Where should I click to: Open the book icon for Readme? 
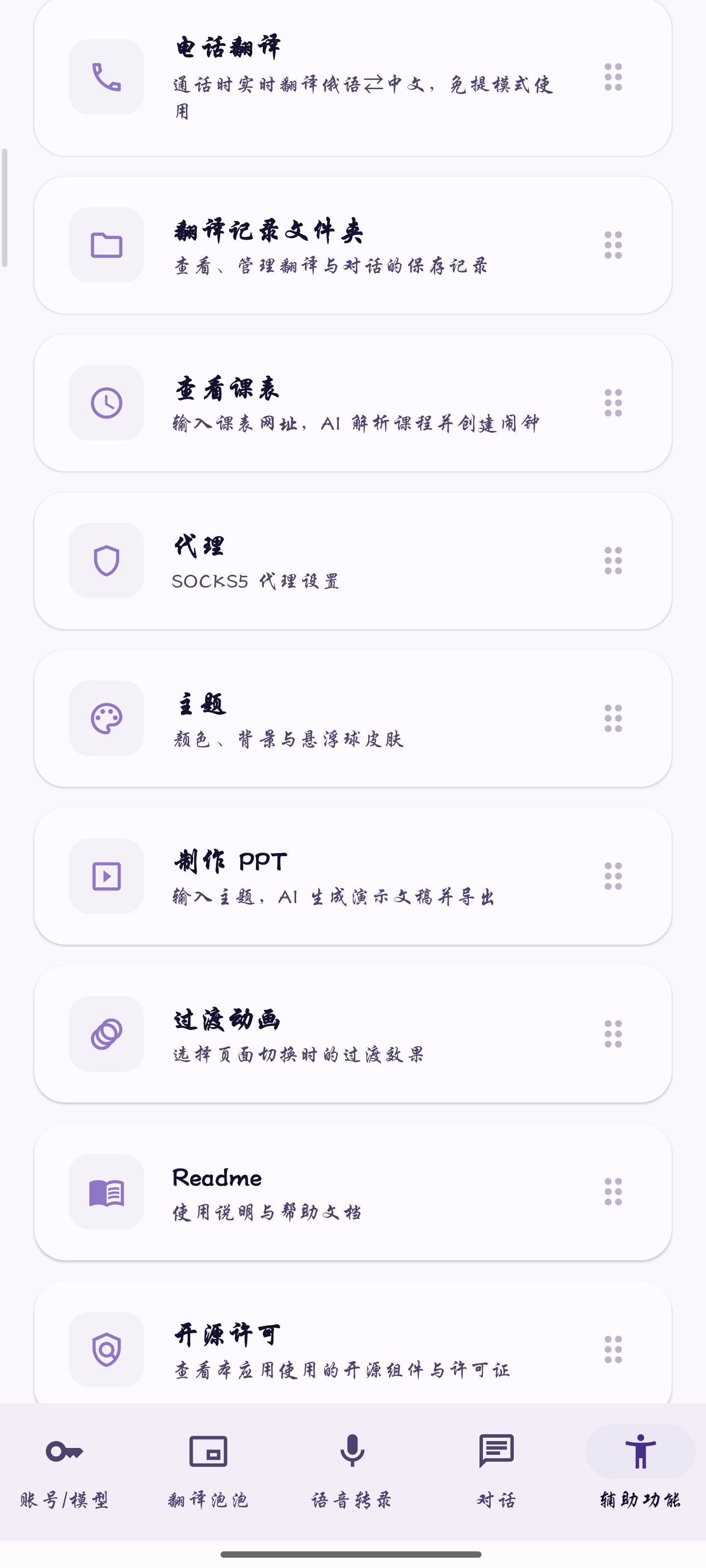[x=105, y=1193]
